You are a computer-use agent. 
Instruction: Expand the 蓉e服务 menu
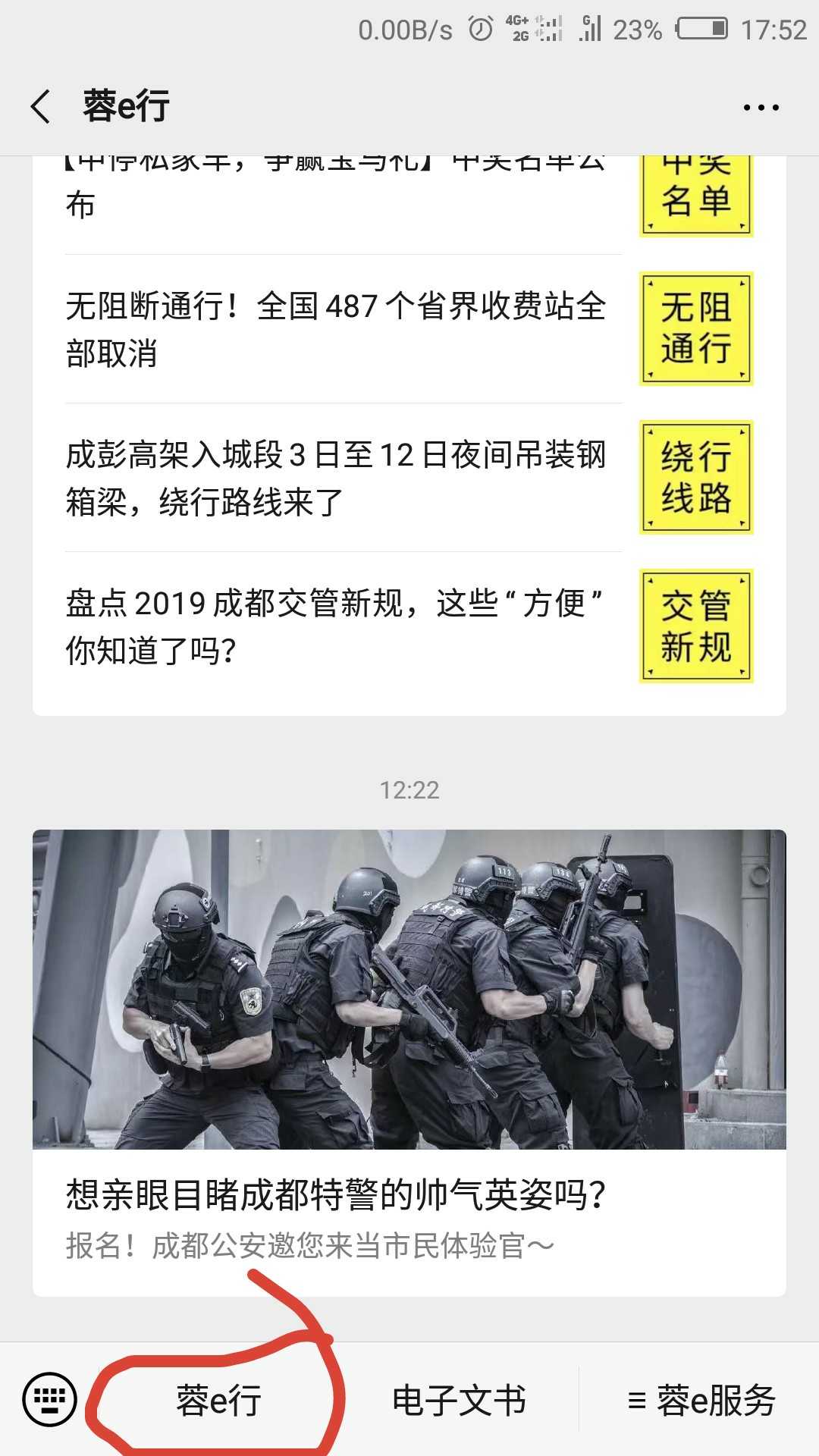701,1400
